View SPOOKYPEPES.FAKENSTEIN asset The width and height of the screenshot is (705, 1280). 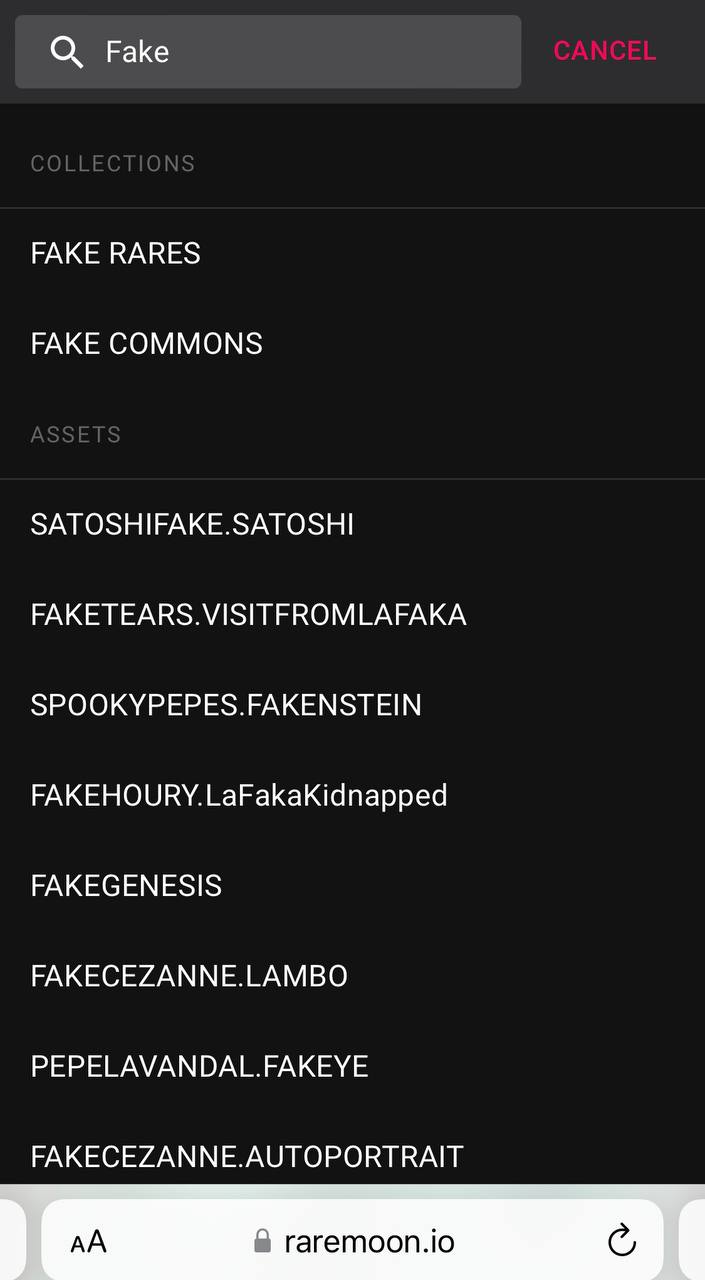click(352, 705)
